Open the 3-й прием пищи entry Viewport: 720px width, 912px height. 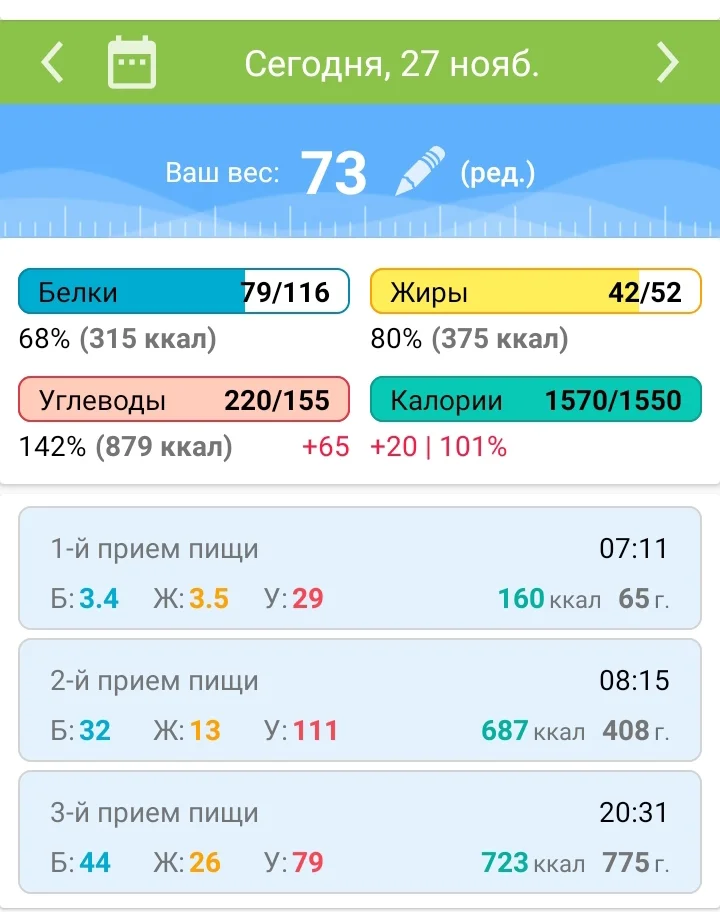(x=360, y=831)
